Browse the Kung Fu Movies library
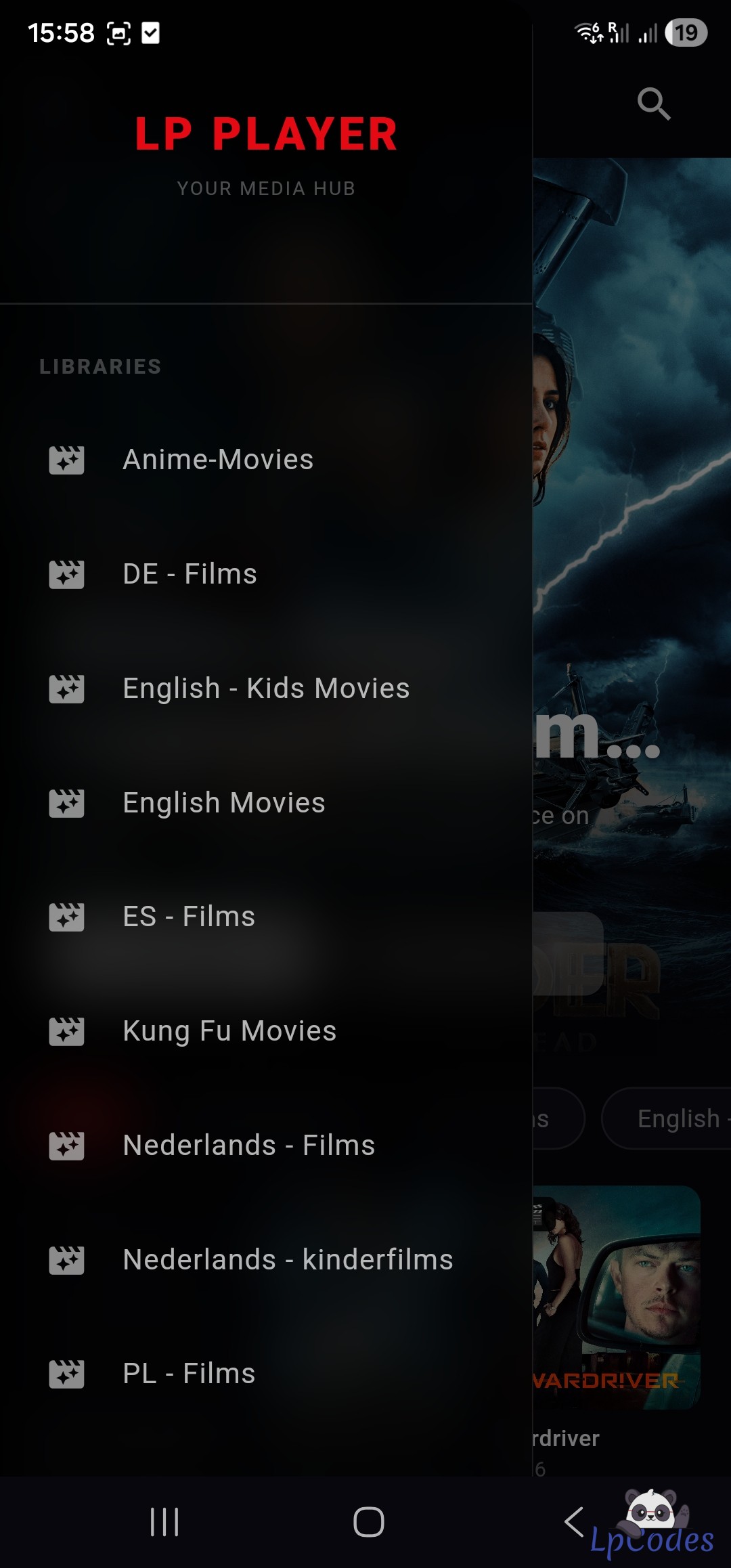Screen dimensions: 731x1568 click(x=229, y=1031)
